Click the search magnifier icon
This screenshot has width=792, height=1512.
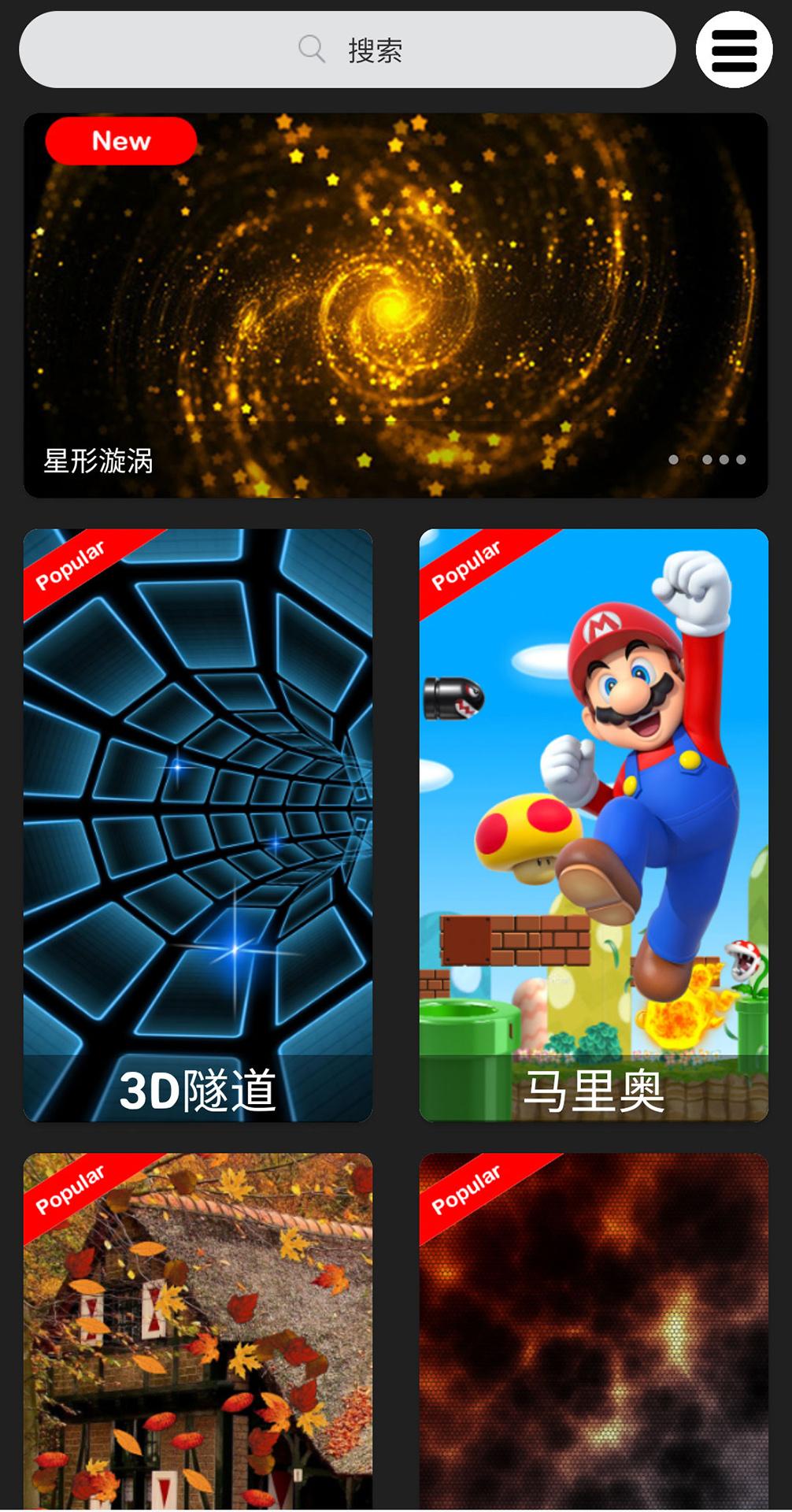tap(310, 48)
